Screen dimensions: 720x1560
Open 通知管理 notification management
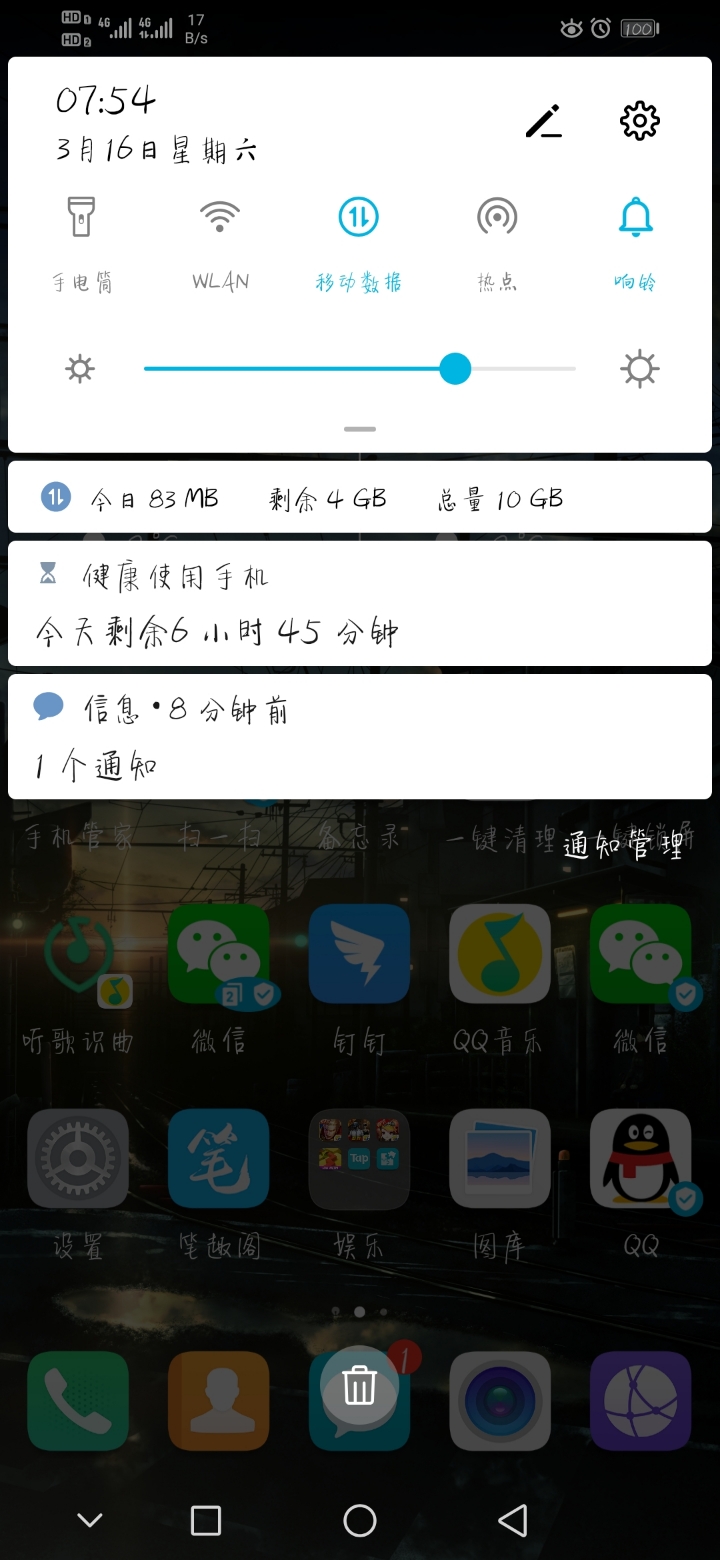point(624,846)
